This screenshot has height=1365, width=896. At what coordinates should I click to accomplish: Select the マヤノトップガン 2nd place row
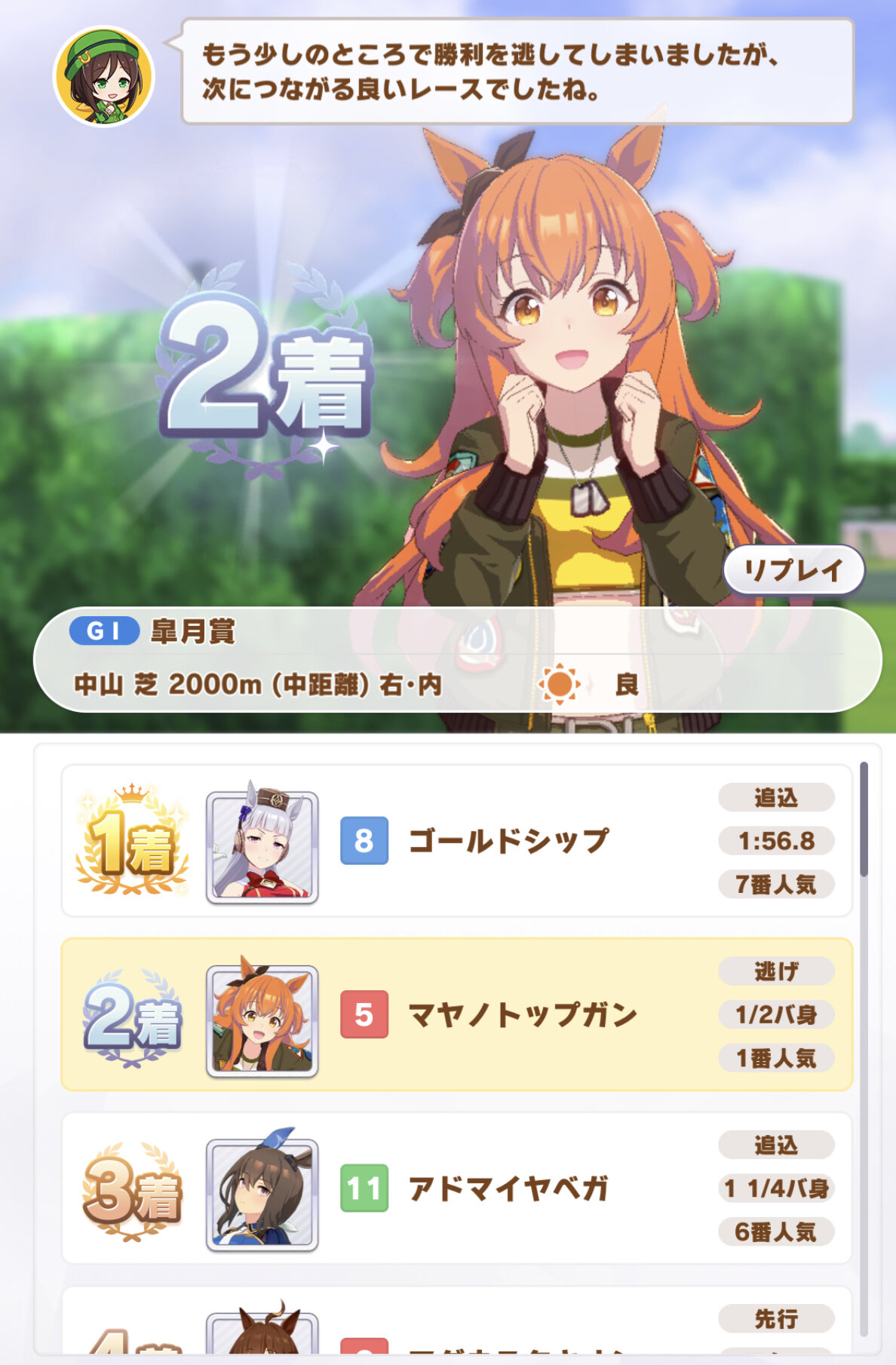456,1014
